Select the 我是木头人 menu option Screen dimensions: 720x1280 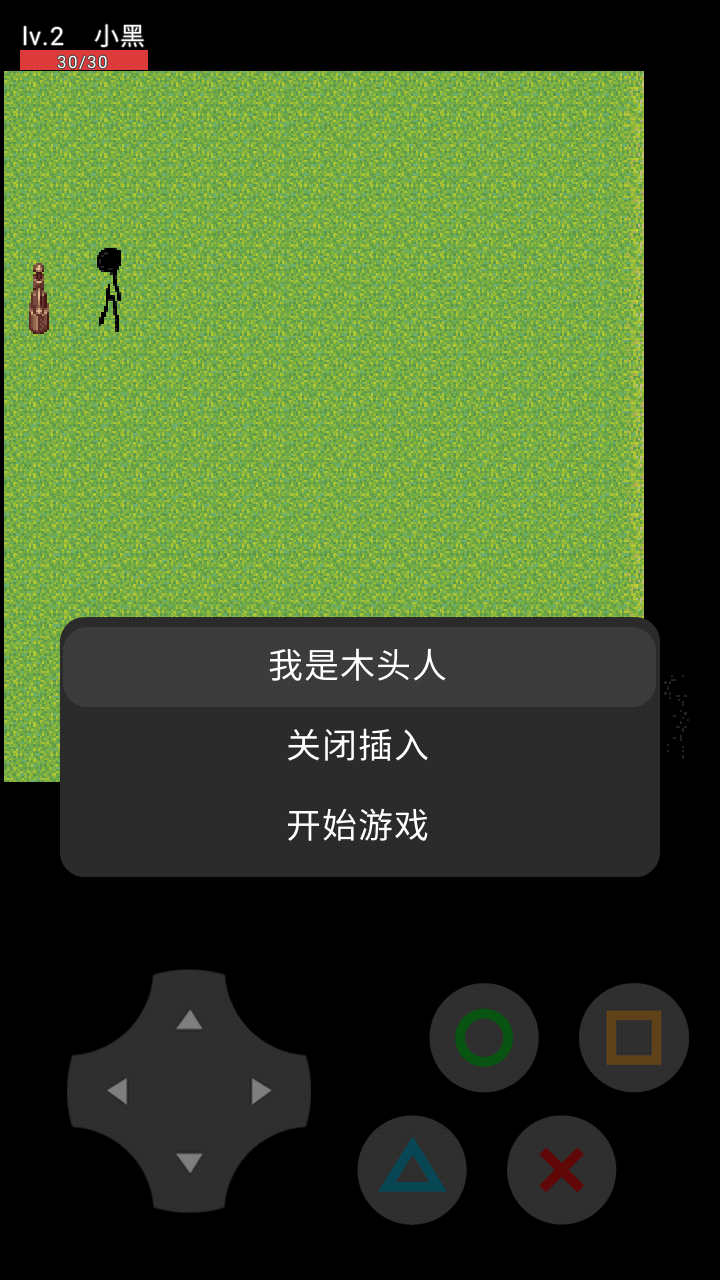[x=358, y=666]
